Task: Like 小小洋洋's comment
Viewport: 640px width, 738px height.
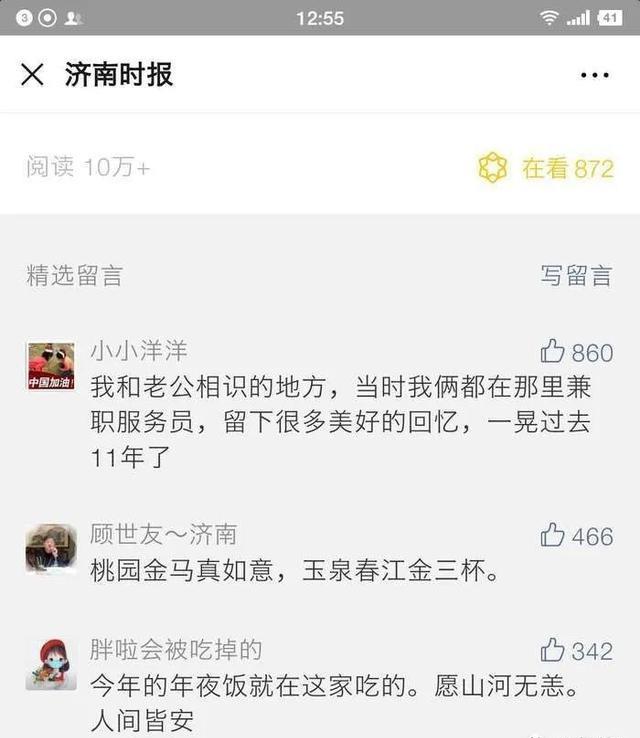Action: click(553, 352)
